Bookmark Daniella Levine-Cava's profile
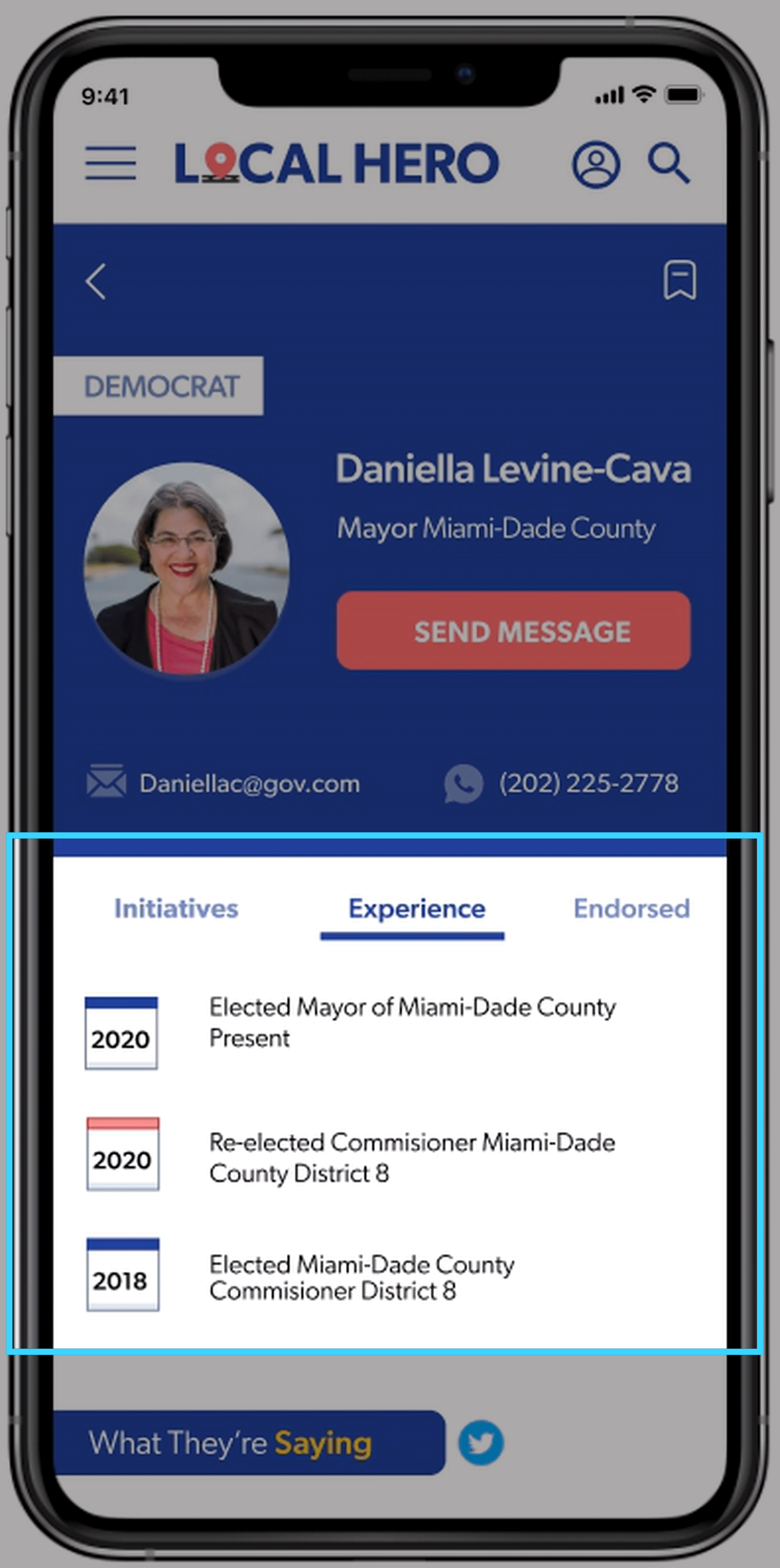Image resolution: width=780 pixels, height=1568 pixels. point(680,280)
